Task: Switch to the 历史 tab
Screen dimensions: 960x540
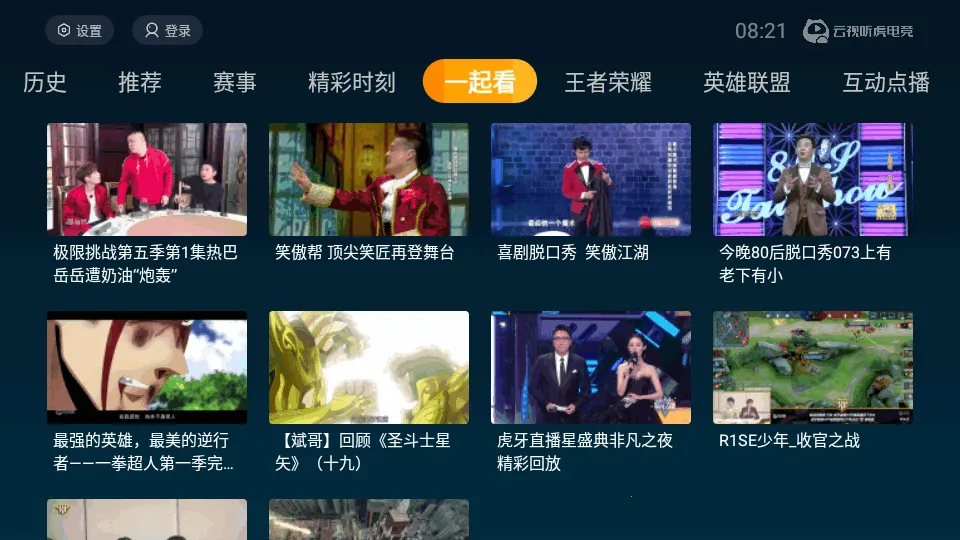Action: click(45, 83)
